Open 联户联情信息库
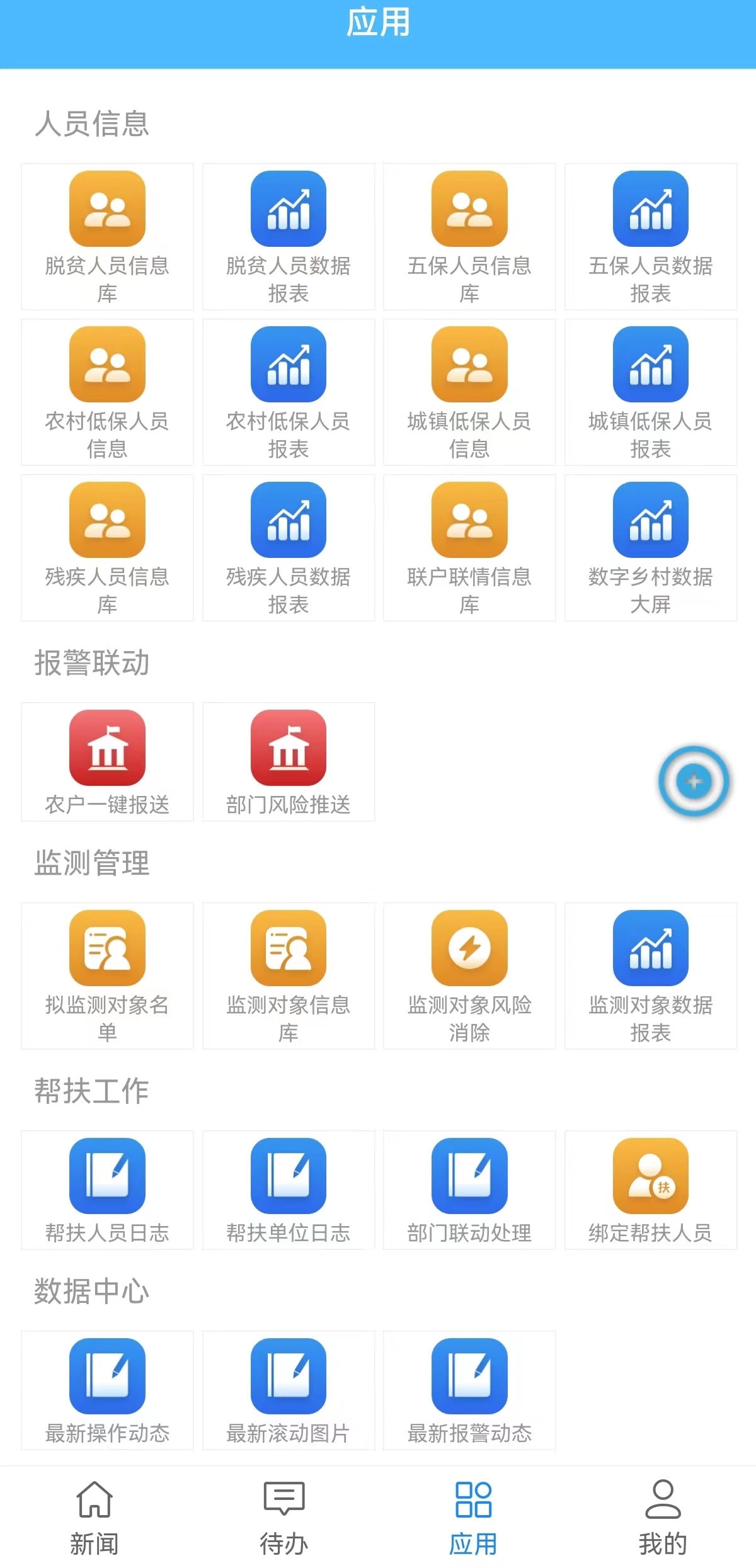 (x=469, y=548)
